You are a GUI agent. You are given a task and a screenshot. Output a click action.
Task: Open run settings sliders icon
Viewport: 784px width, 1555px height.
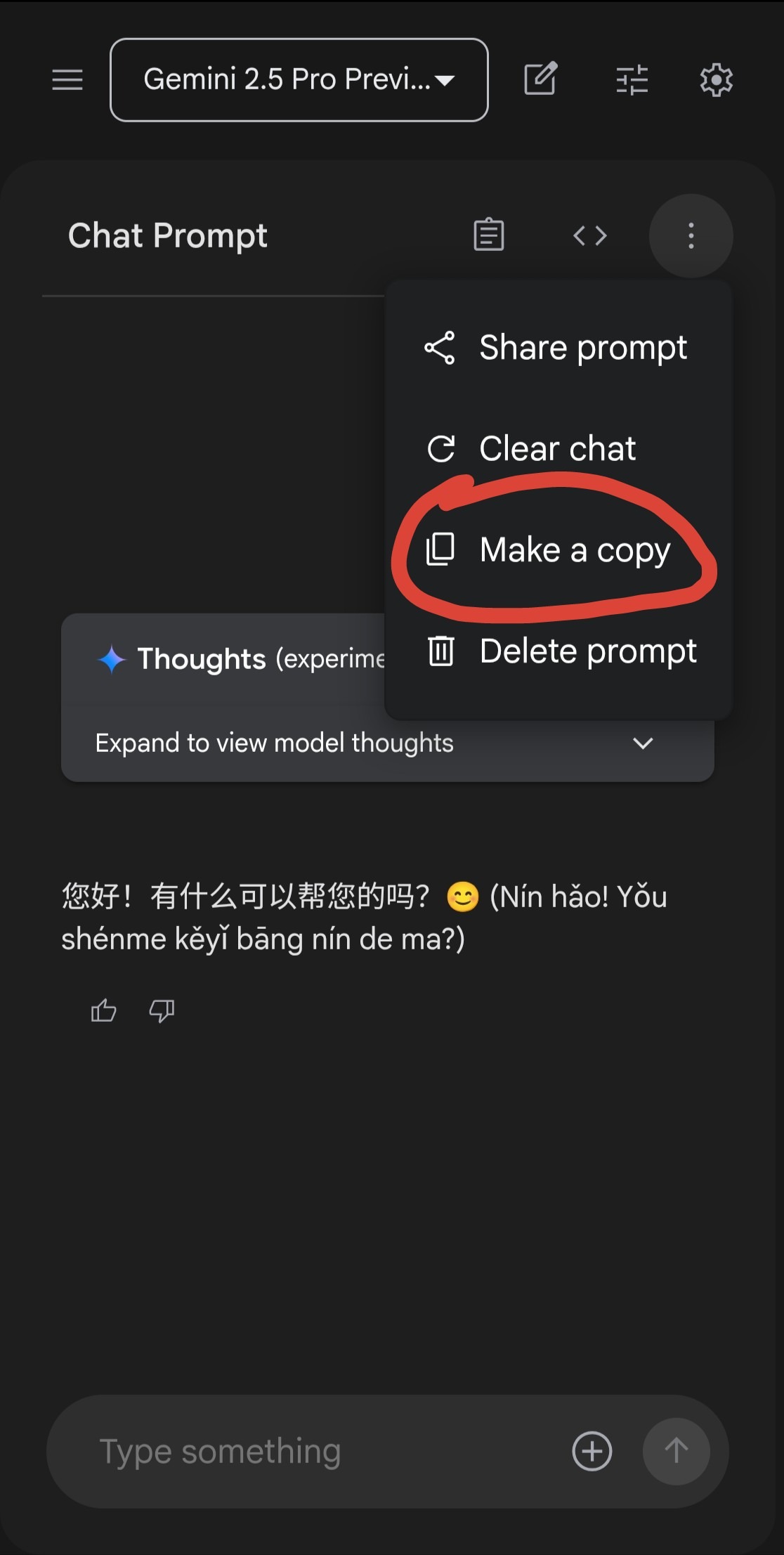[632, 80]
